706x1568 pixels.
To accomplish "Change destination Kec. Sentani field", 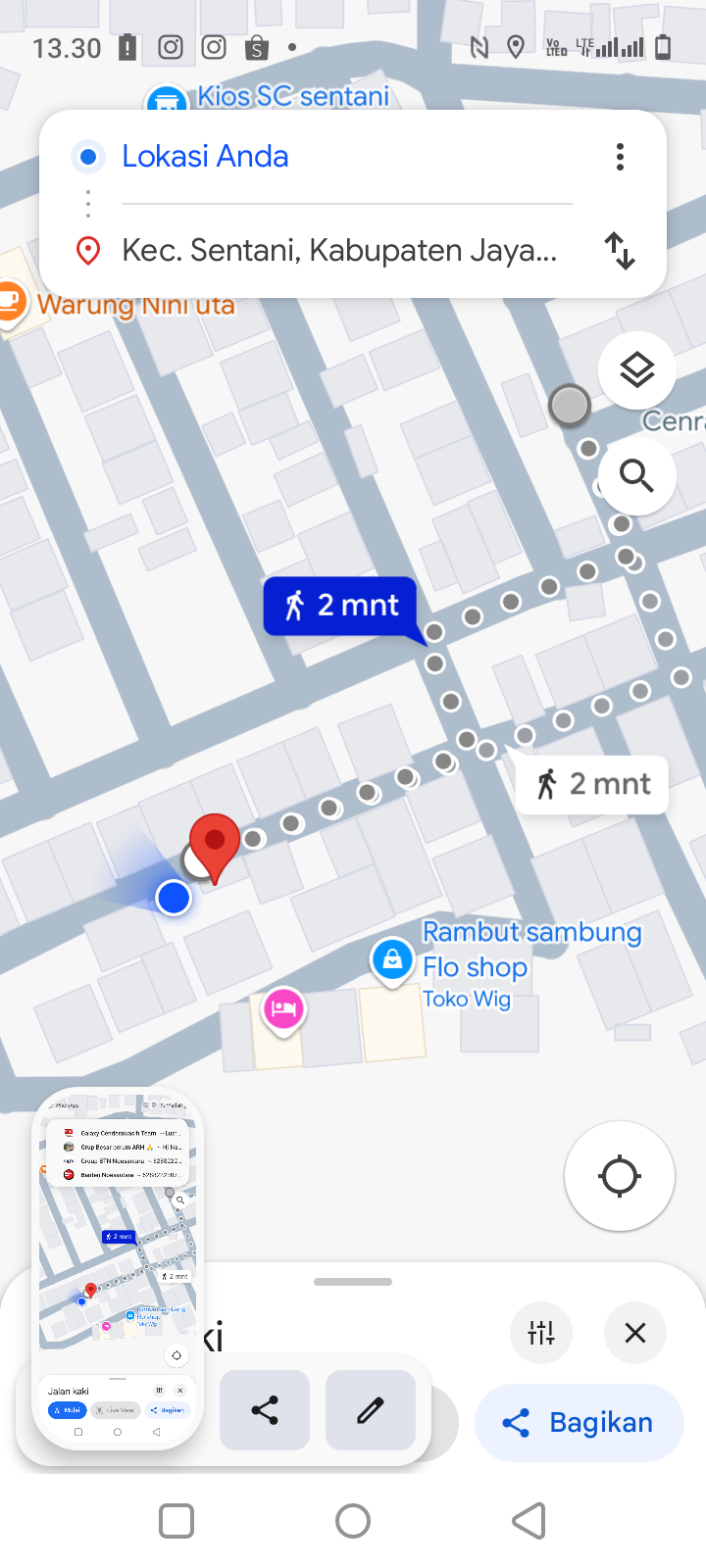I will 339,251.
